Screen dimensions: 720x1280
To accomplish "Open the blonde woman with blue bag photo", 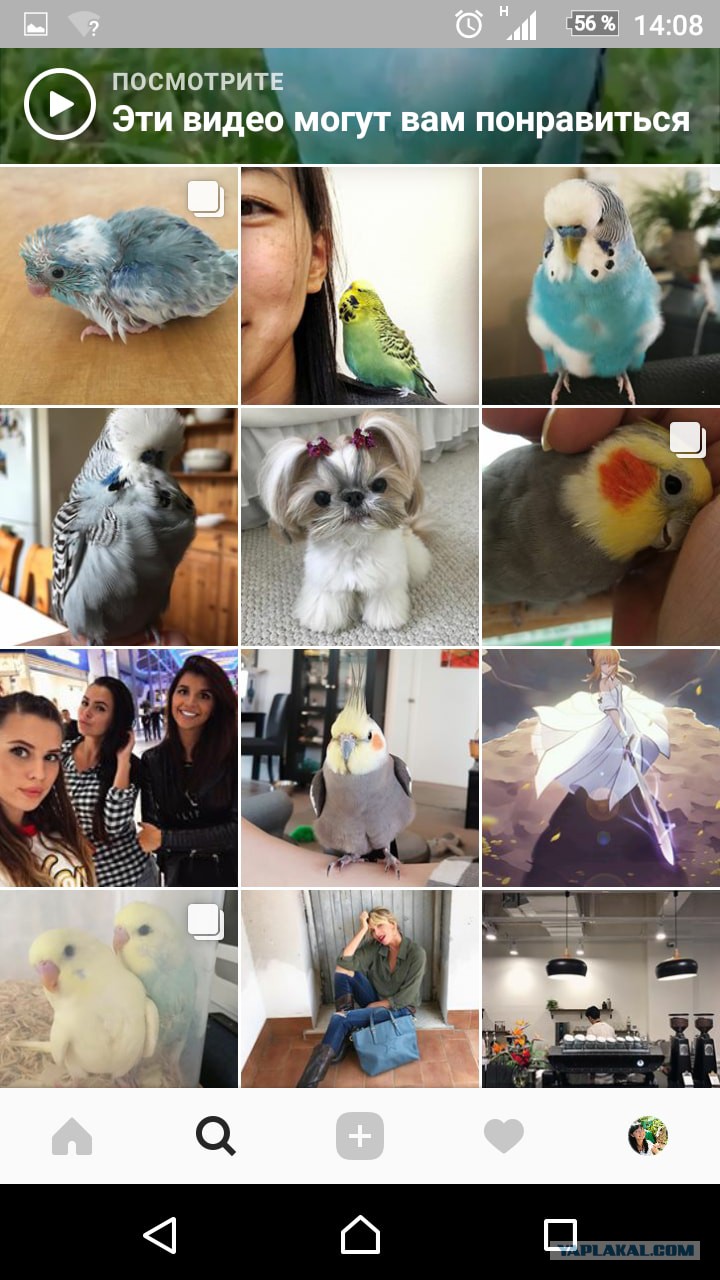I will click(x=360, y=989).
